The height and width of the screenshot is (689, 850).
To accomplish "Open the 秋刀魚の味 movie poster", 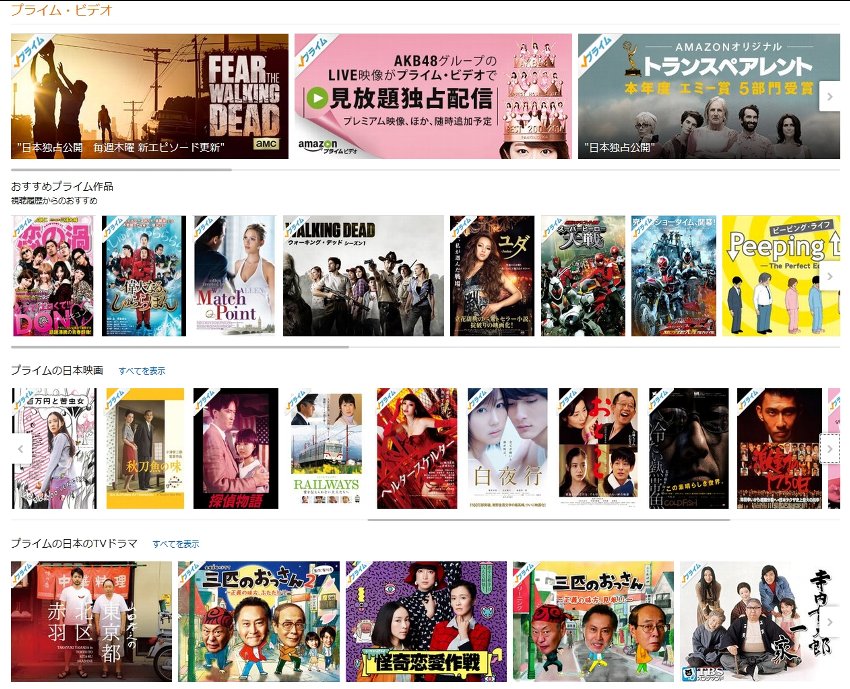I will click(x=145, y=449).
